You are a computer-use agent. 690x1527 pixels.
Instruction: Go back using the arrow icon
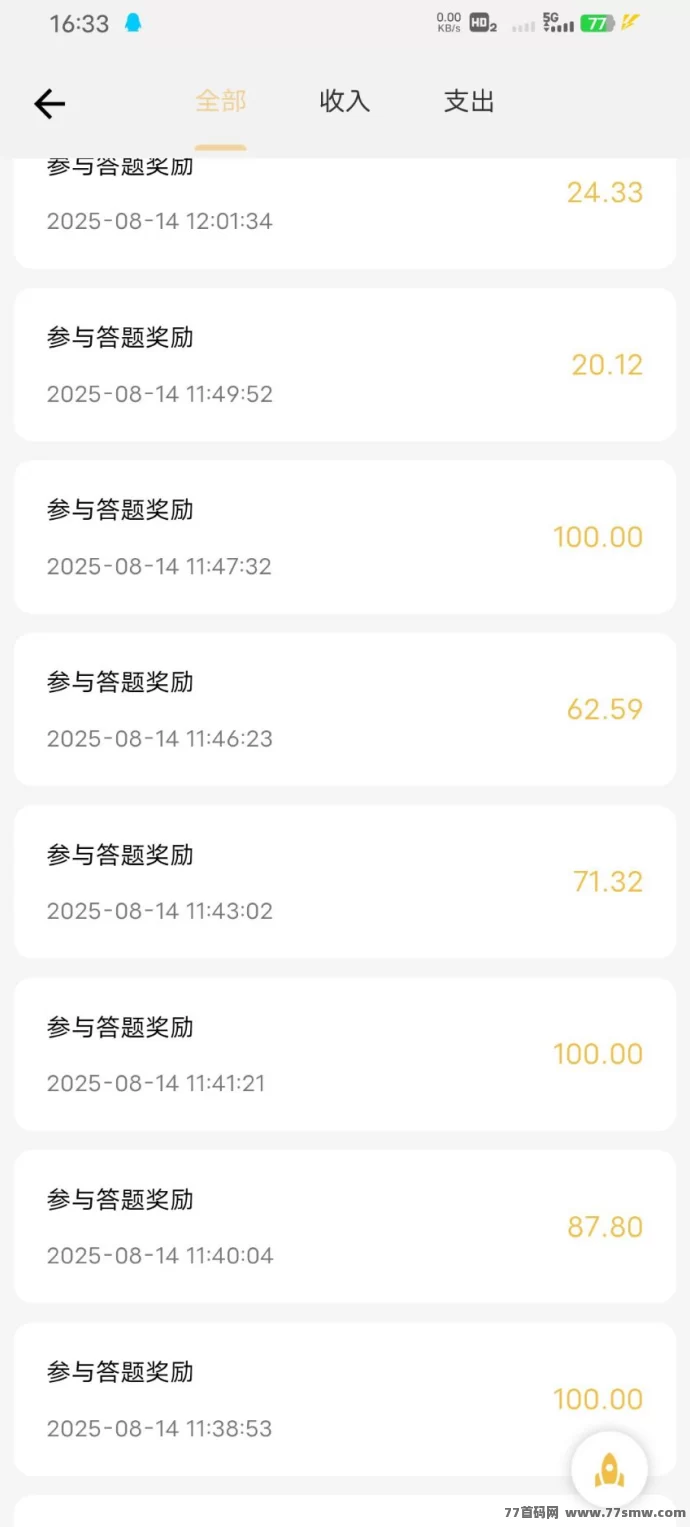(49, 103)
